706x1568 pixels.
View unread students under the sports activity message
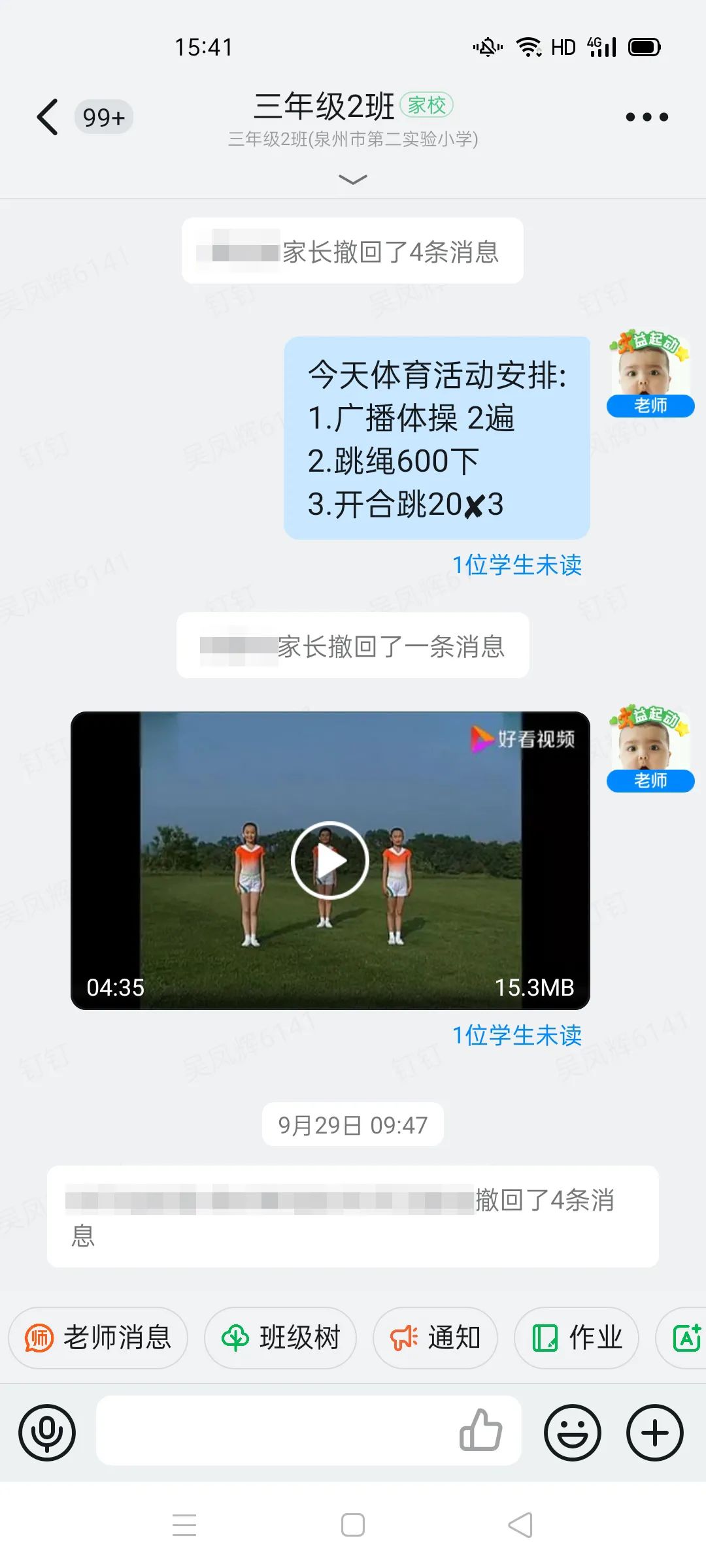pos(516,565)
